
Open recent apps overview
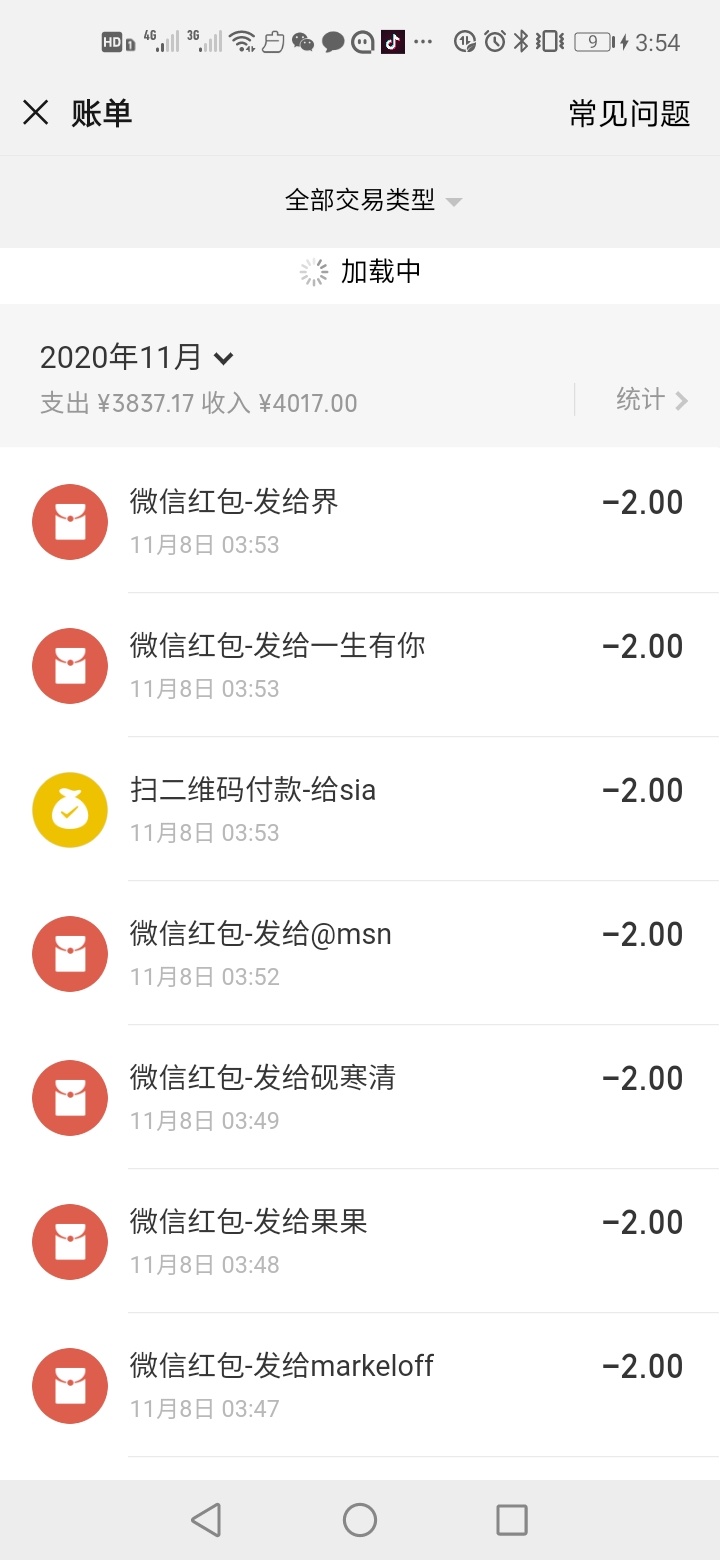tap(512, 1520)
